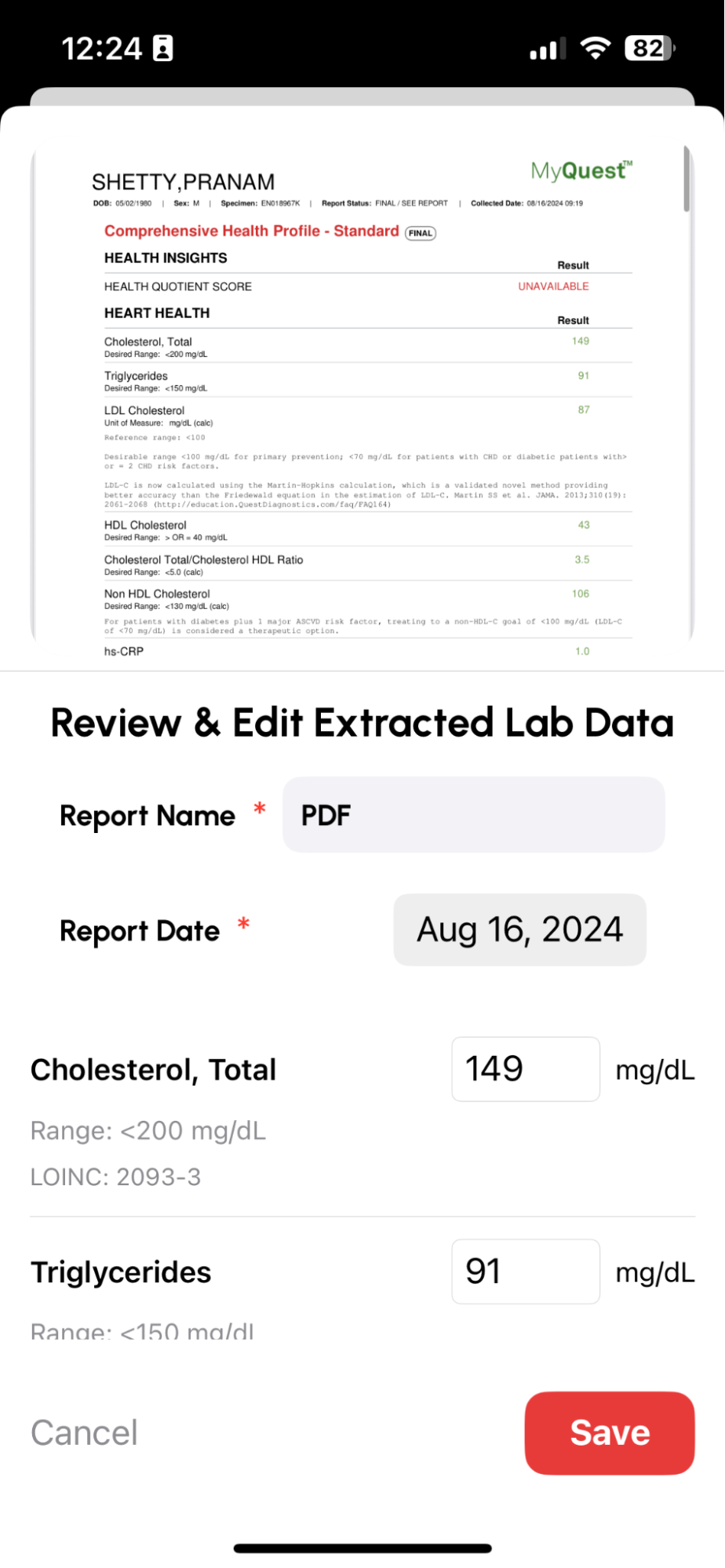
Task: Edit the Triglycerides value field
Action: pyautogui.click(x=525, y=1271)
